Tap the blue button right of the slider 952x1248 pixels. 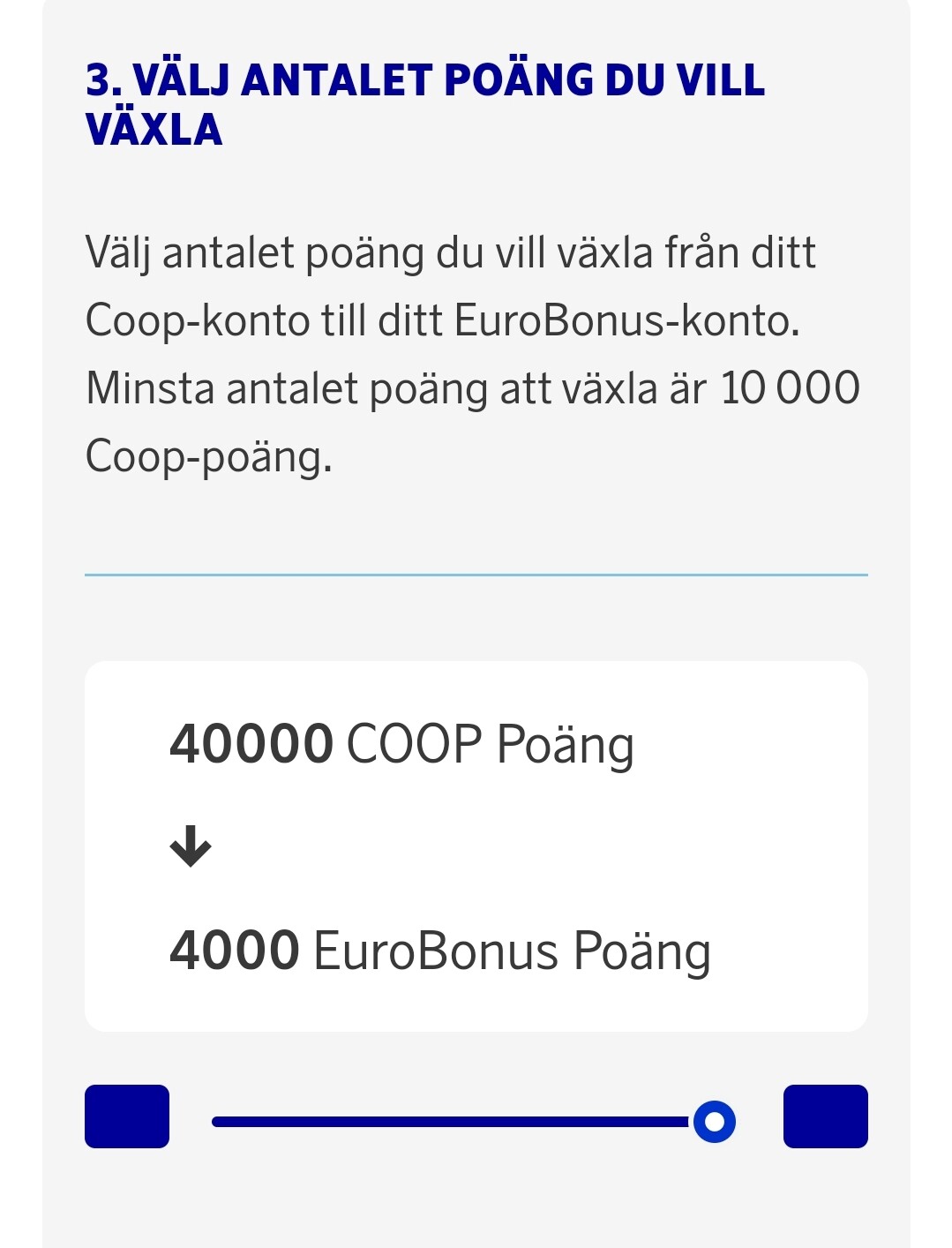click(825, 1116)
